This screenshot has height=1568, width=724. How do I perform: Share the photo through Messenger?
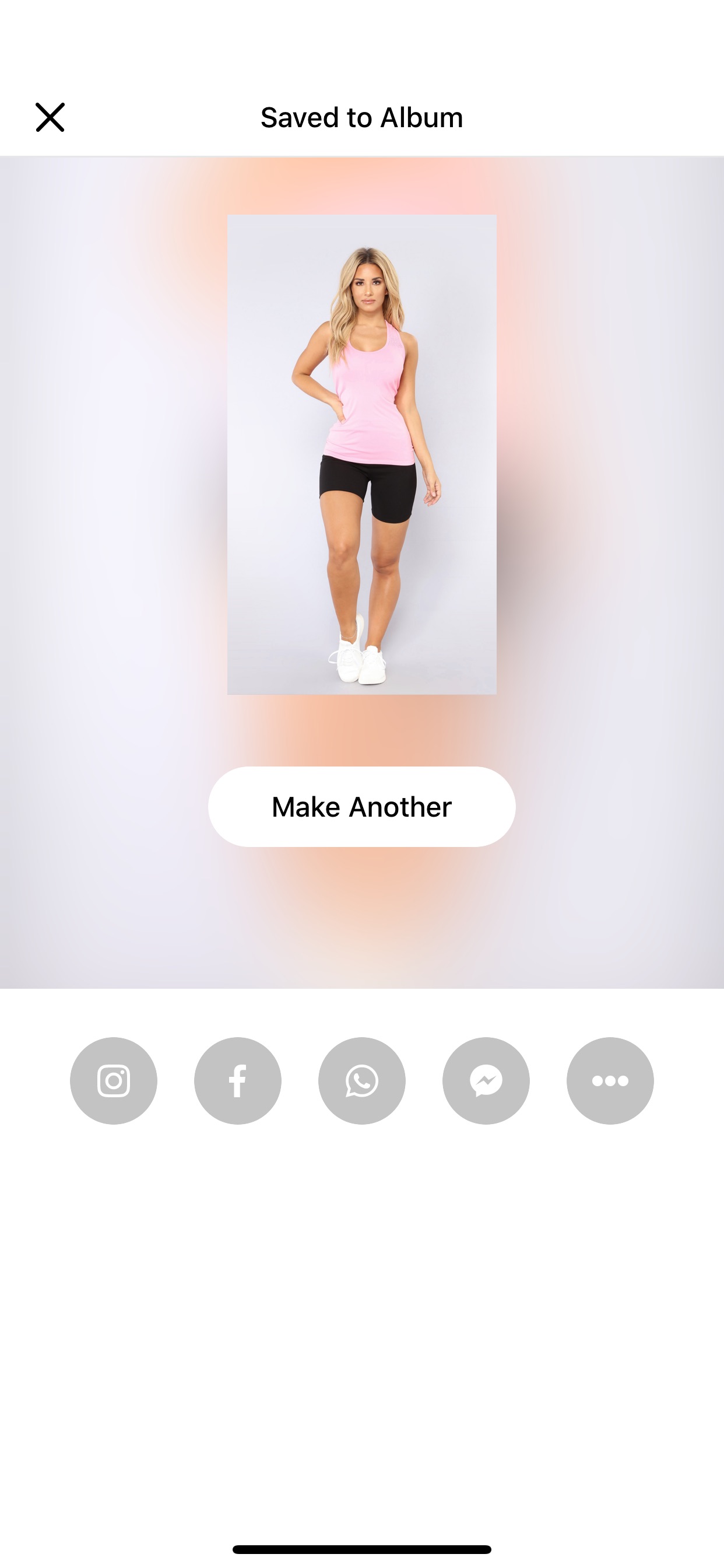486,1080
